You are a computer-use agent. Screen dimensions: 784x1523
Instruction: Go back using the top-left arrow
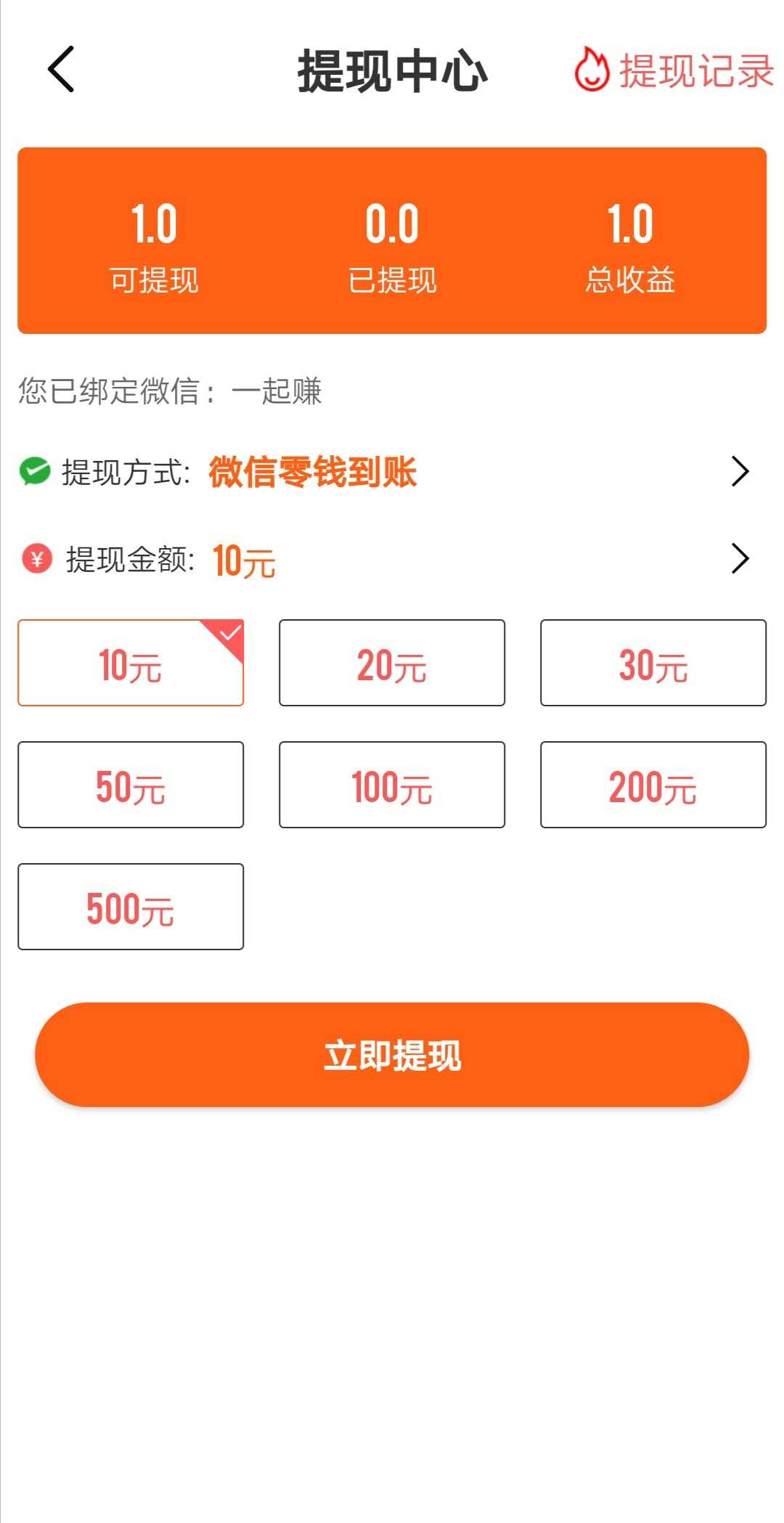(61, 70)
